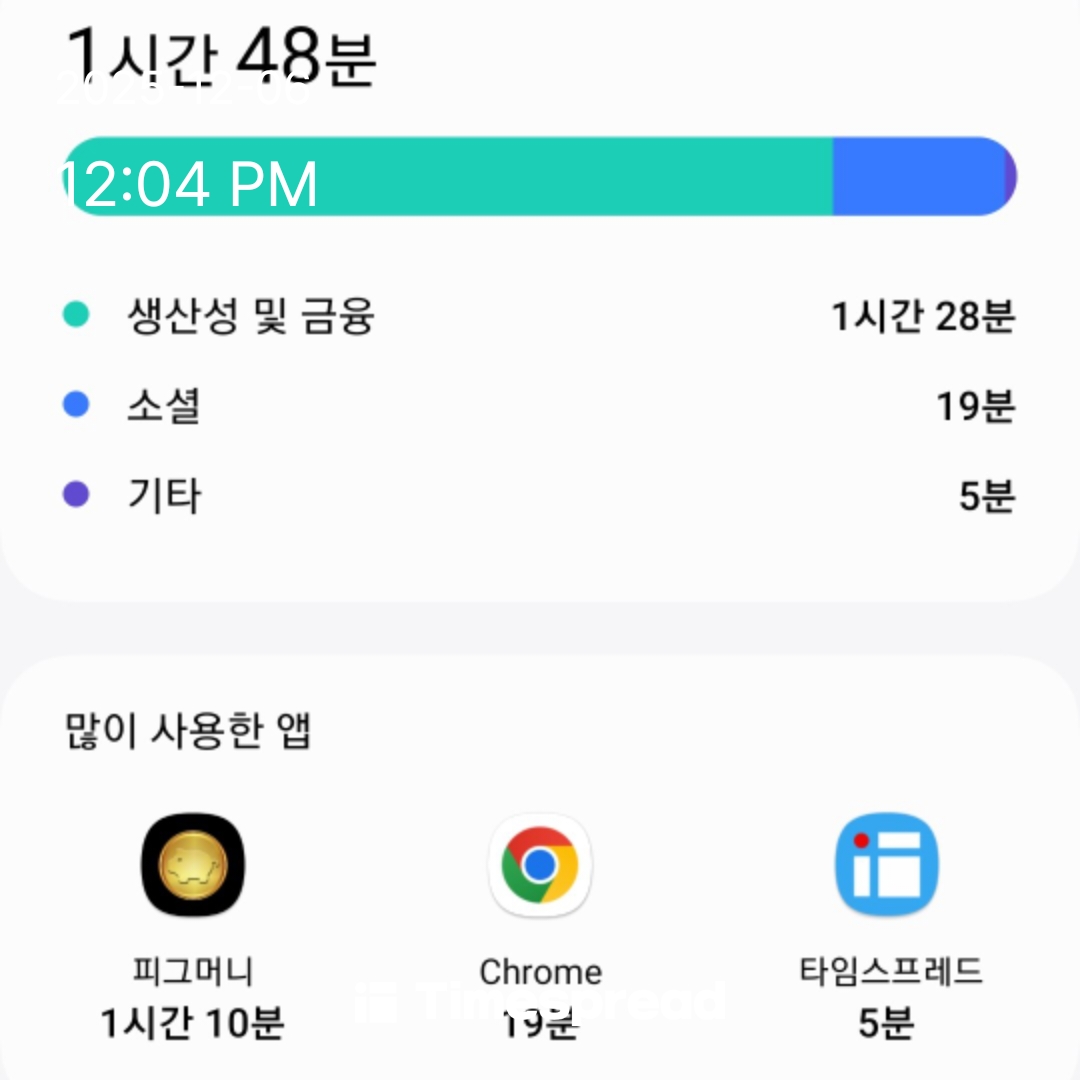This screenshot has height=1080, width=1080.
Task: View Chrome usage details
Action: point(539,866)
